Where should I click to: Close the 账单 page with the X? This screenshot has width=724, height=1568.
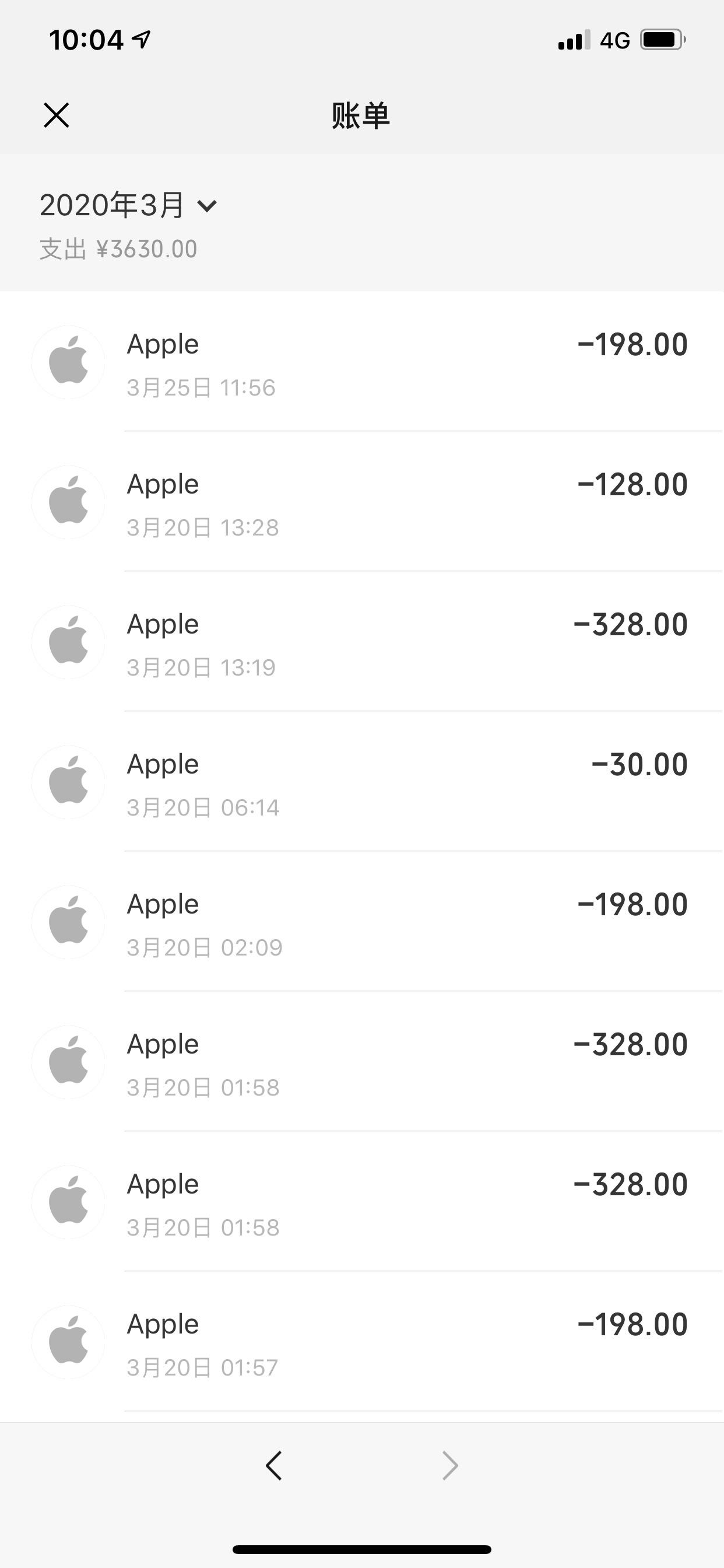(57, 115)
